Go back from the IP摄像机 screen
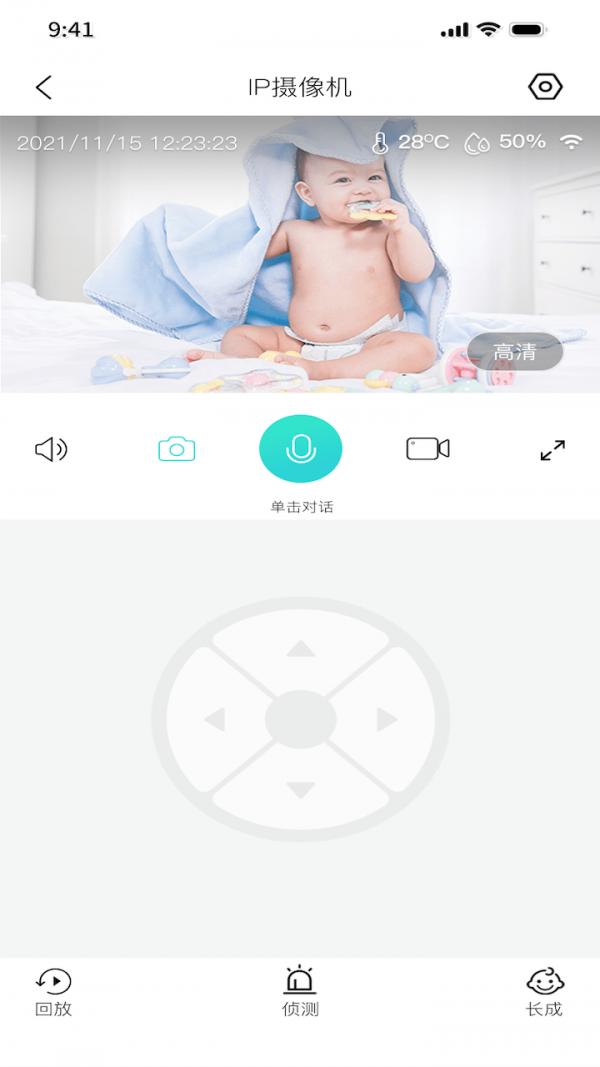This screenshot has height=1067, width=600. 43,87
